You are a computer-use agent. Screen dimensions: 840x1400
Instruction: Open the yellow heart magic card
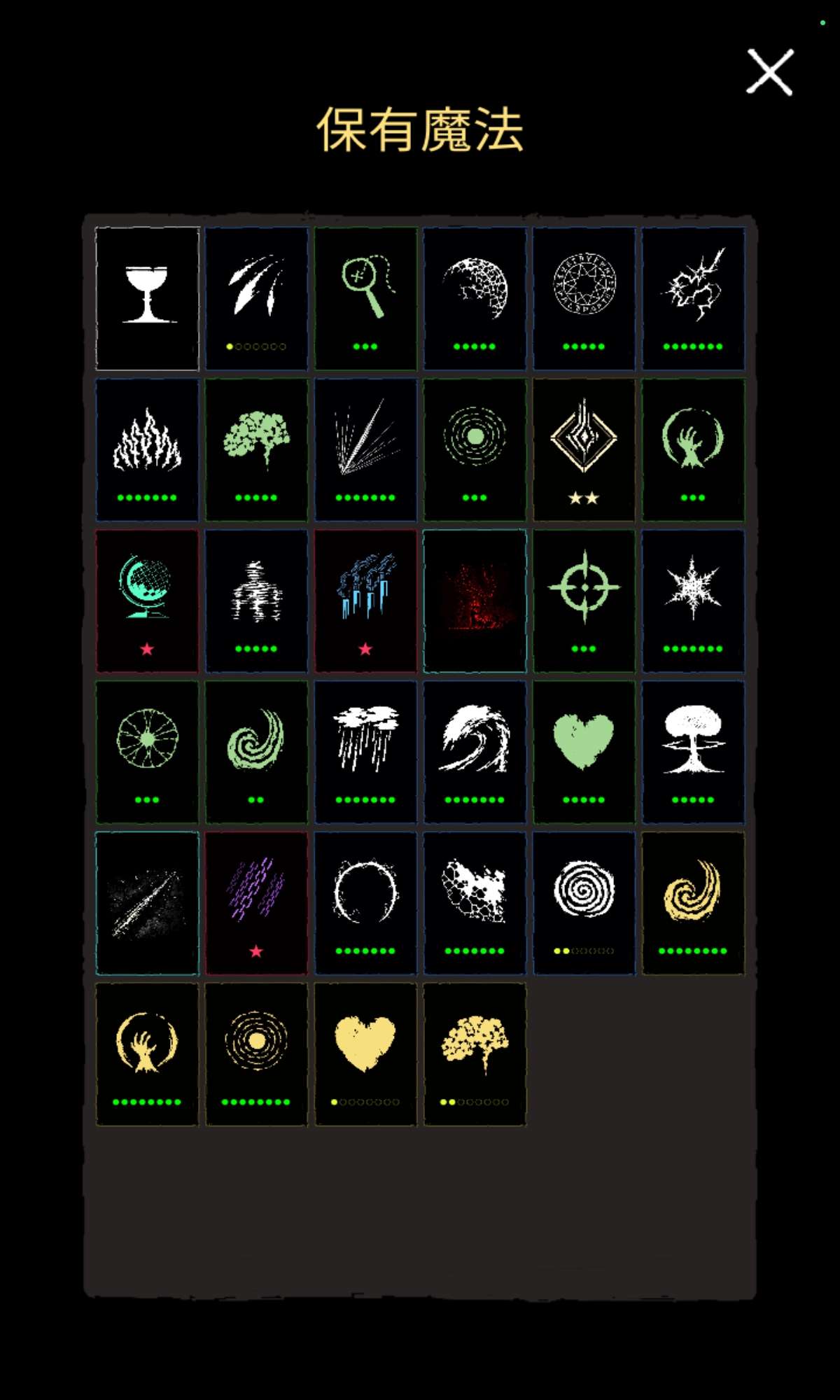pos(365,1054)
